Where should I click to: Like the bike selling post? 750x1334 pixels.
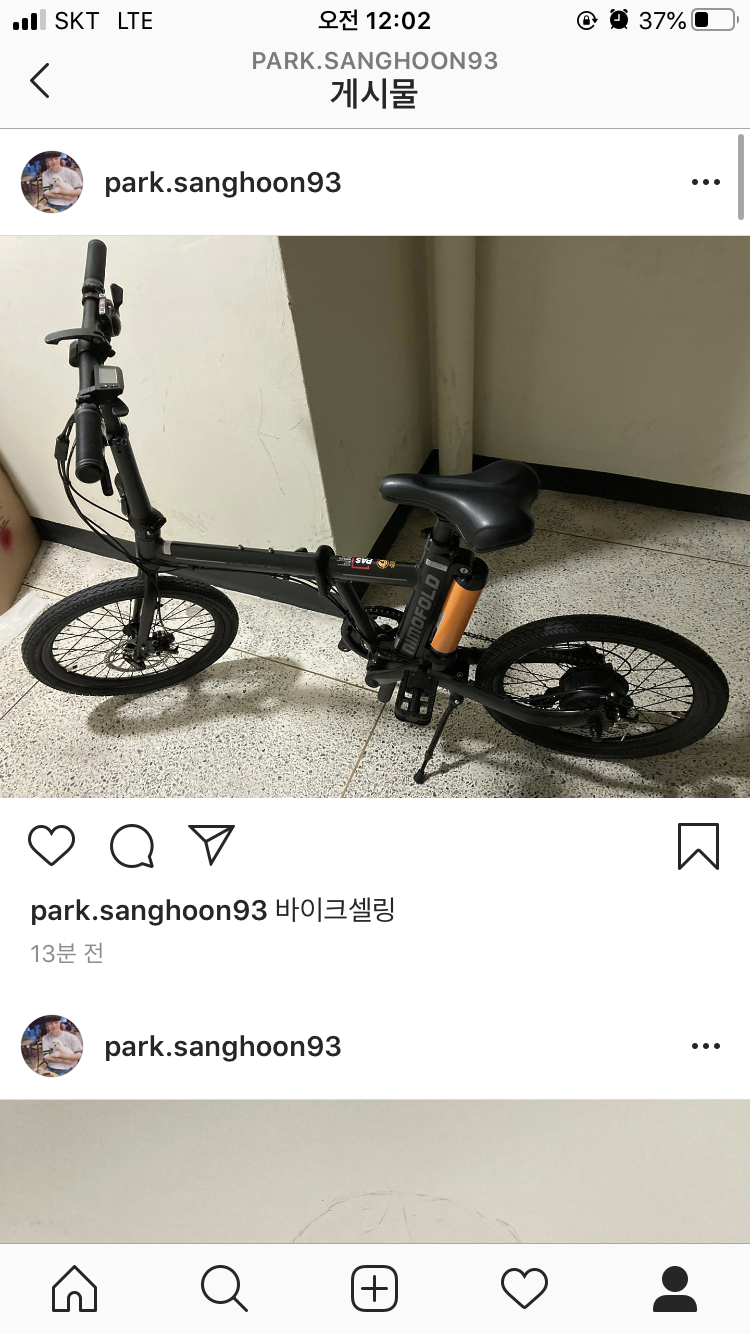[51, 846]
